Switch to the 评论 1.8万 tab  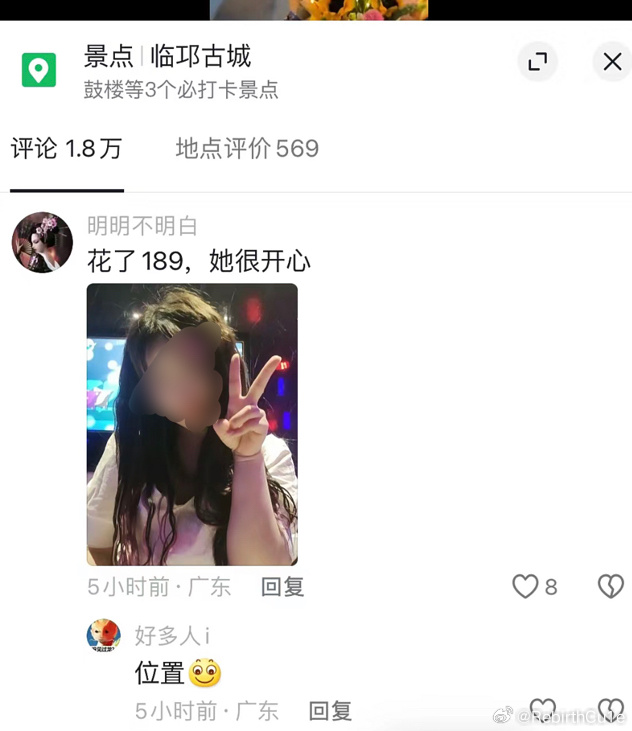66,149
